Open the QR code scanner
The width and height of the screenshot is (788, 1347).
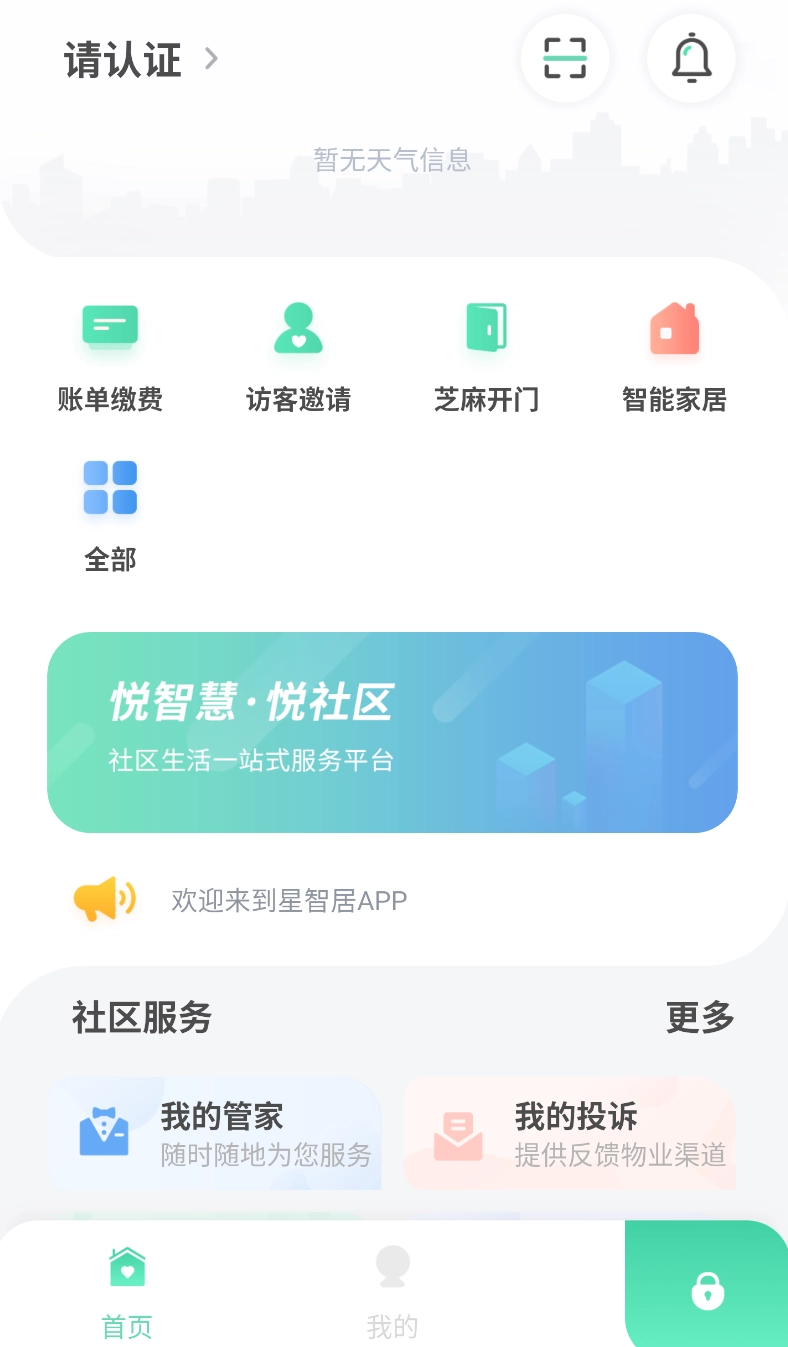point(564,59)
